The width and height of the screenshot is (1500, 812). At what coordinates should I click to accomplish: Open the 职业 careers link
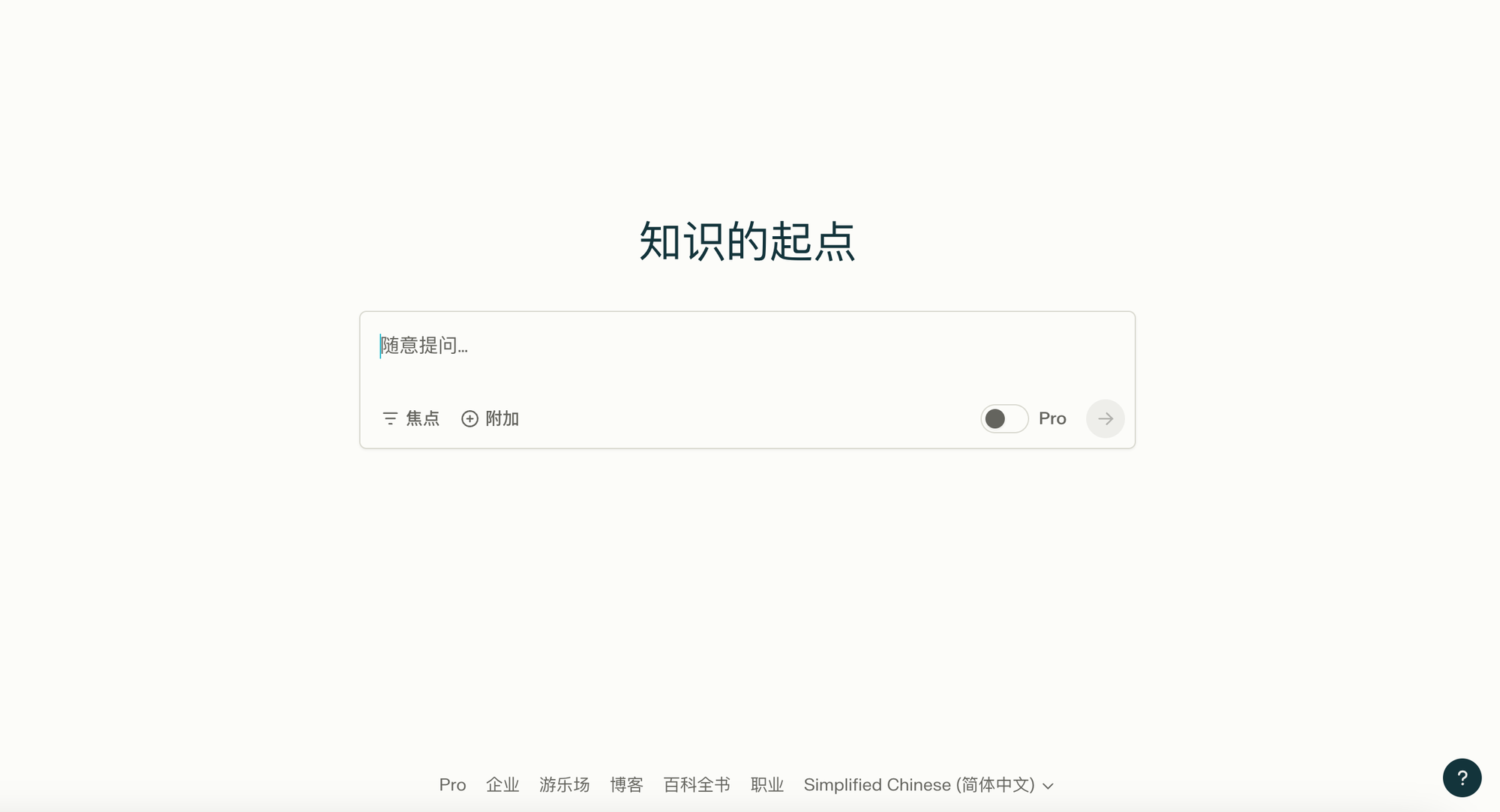[x=767, y=785]
